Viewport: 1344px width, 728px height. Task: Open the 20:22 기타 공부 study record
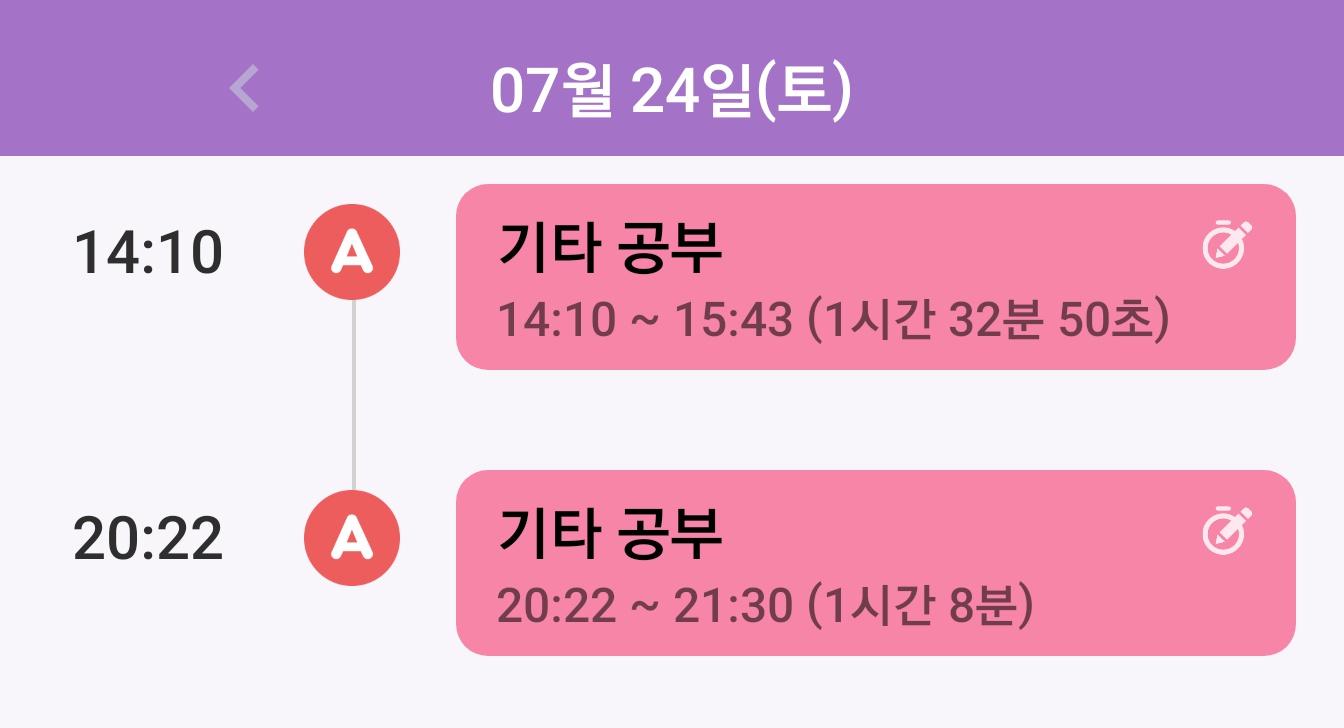pos(800,563)
